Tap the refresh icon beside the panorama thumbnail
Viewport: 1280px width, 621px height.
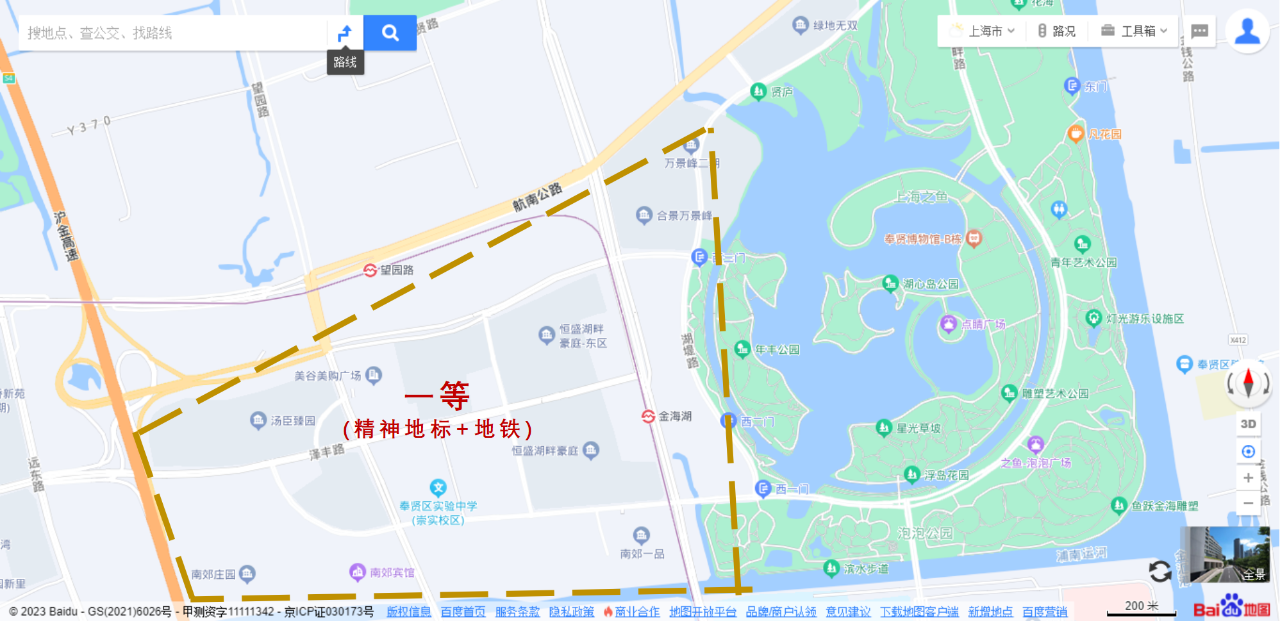coord(1160,572)
